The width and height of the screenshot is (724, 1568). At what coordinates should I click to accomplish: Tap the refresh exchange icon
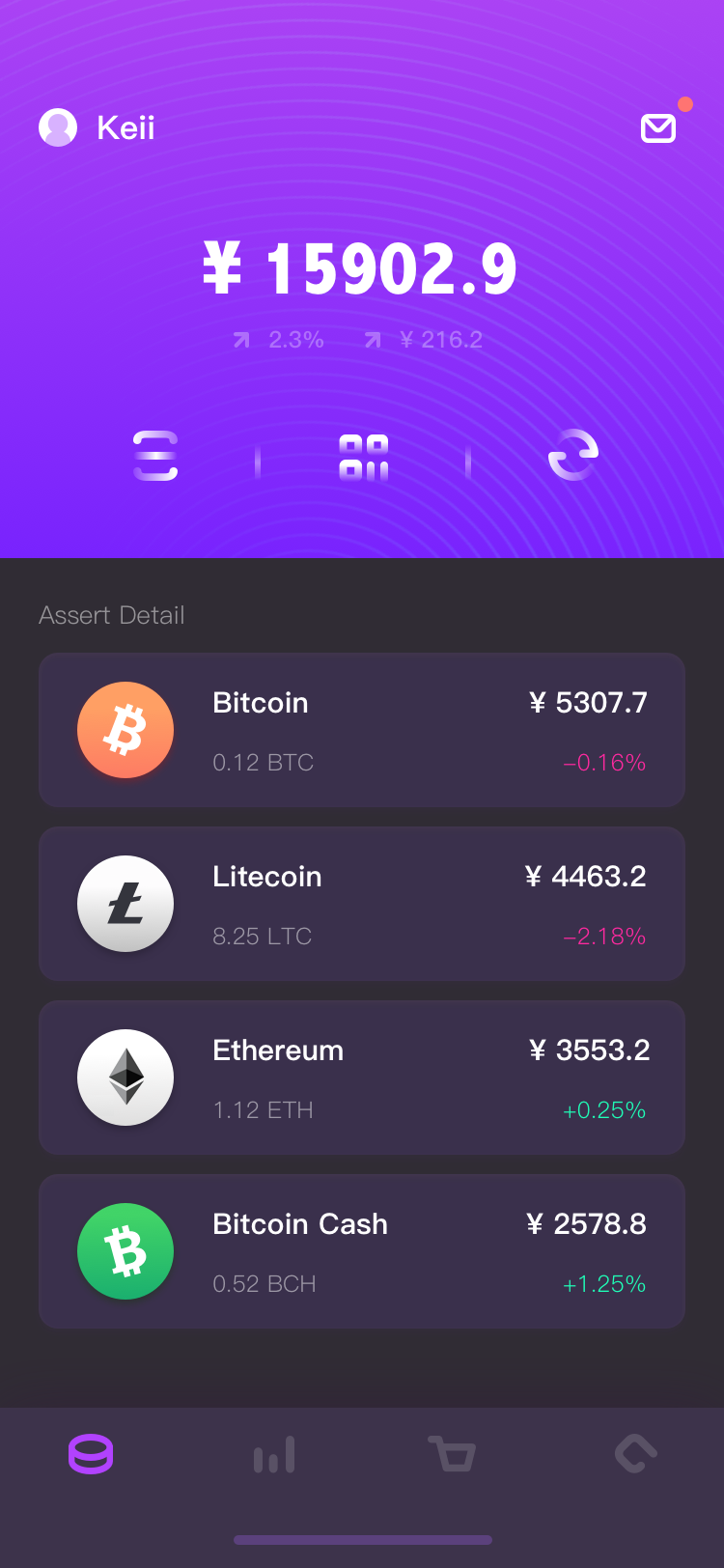pos(573,455)
